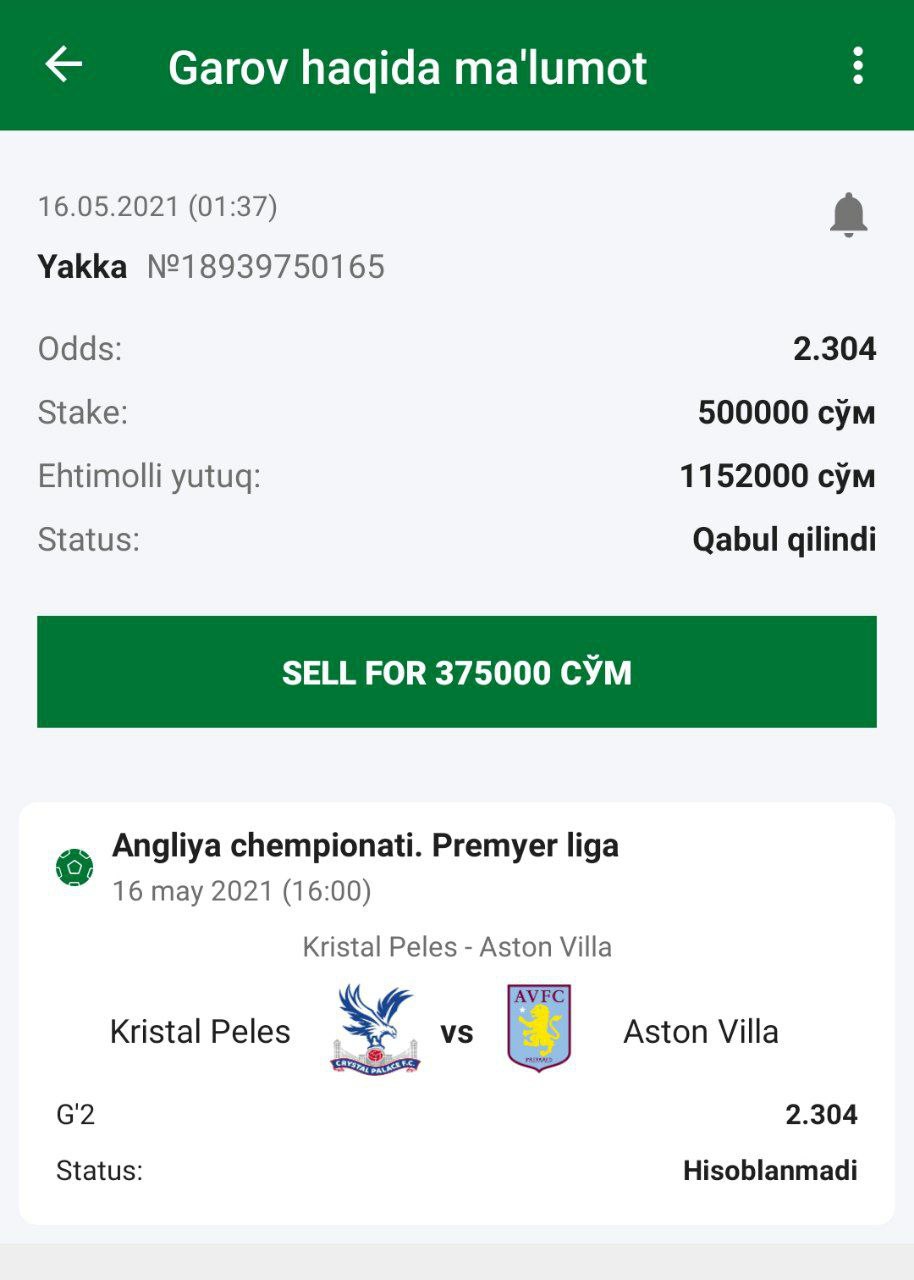The width and height of the screenshot is (914, 1280).
Task: Go back using the top arrow
Action: tap(63, 66)
